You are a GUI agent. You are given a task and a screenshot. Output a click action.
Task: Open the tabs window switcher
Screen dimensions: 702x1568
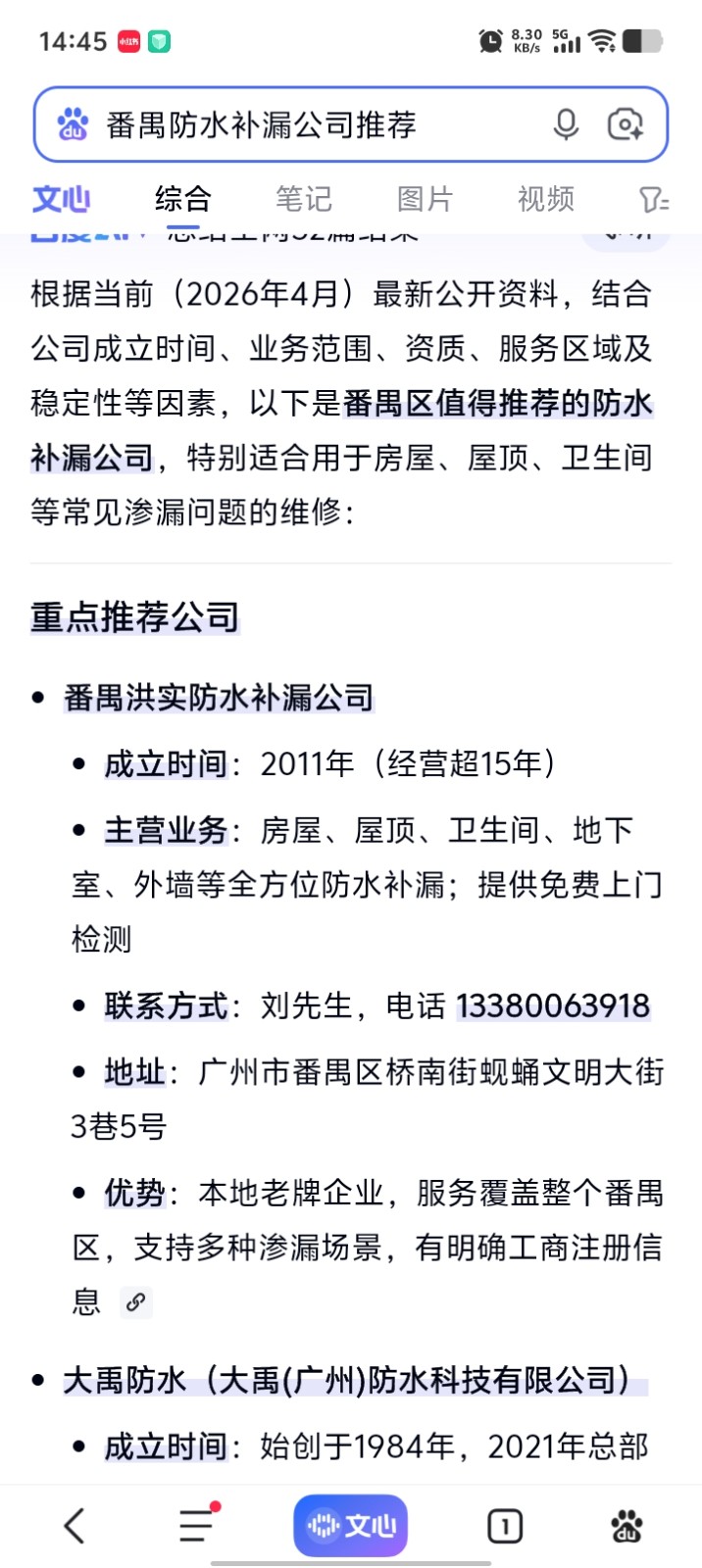point(504,1526)
